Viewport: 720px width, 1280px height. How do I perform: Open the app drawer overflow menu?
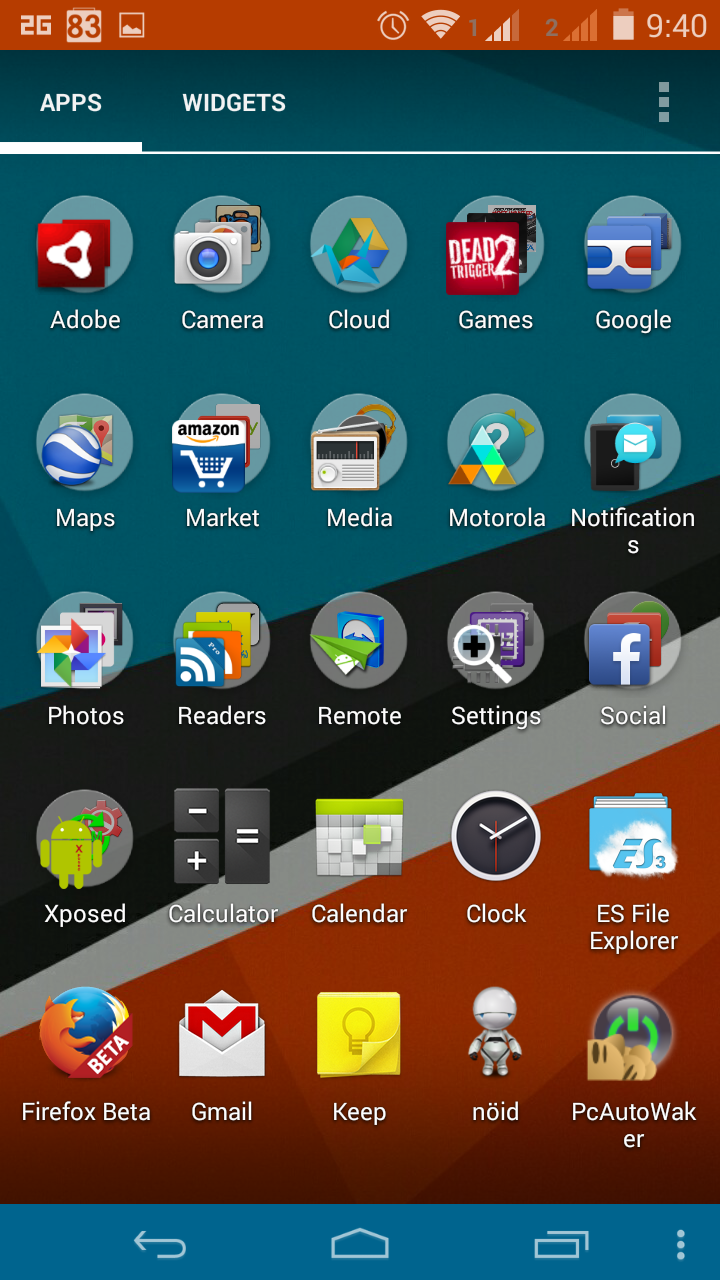[x=663, y=103]
